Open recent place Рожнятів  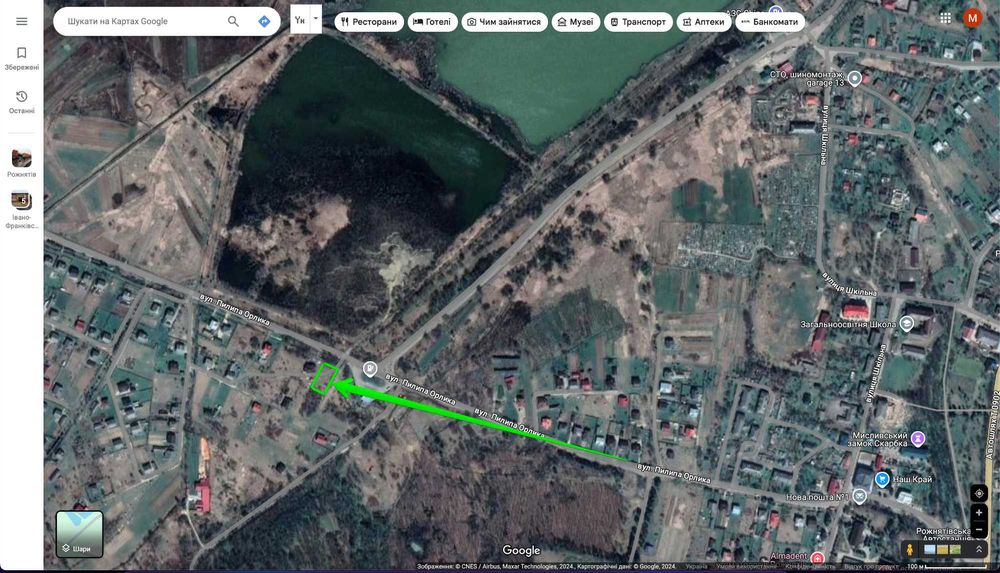pyautogui.click(x=21, y=162)
